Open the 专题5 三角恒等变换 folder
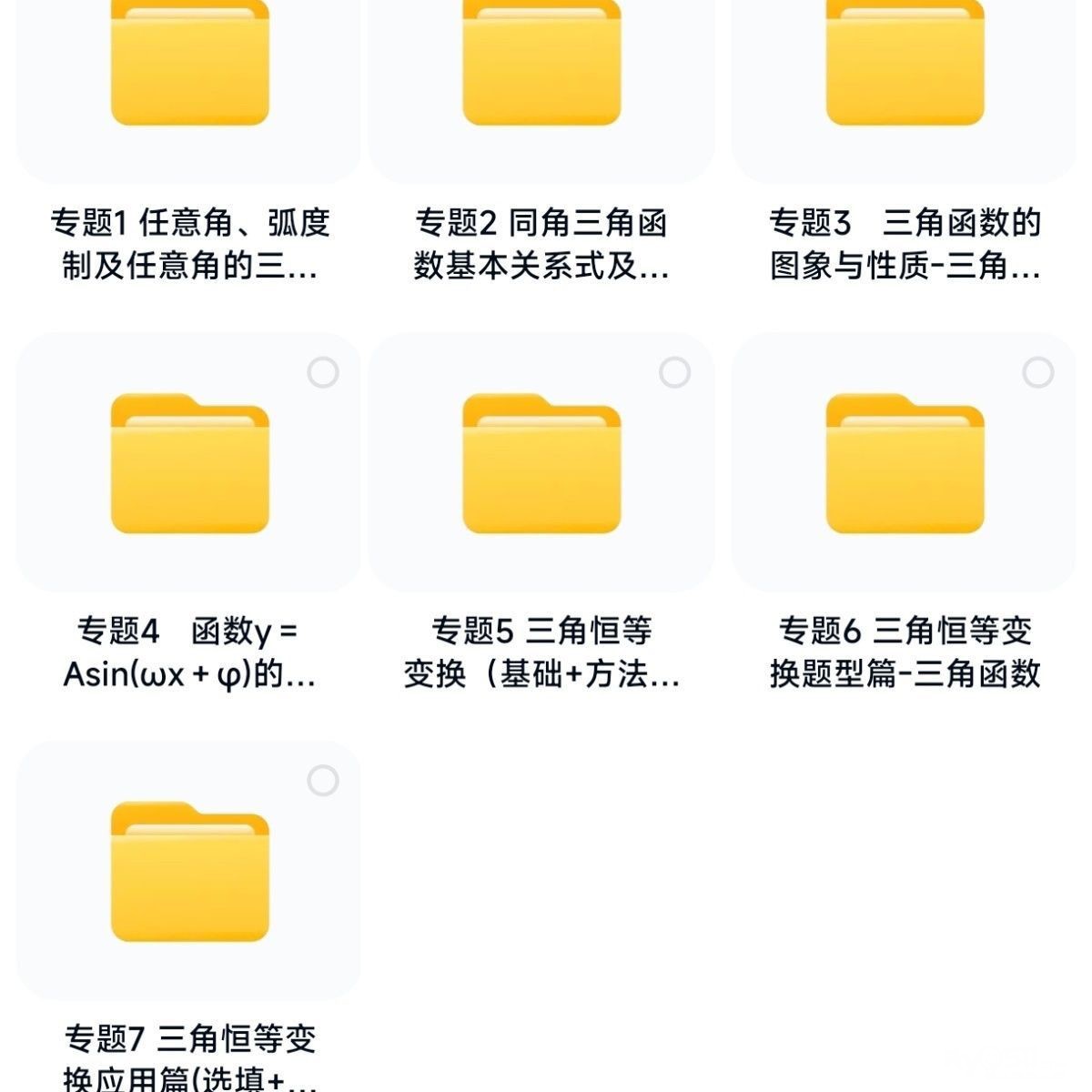The image size is (1092, 1092). point(541,464)
